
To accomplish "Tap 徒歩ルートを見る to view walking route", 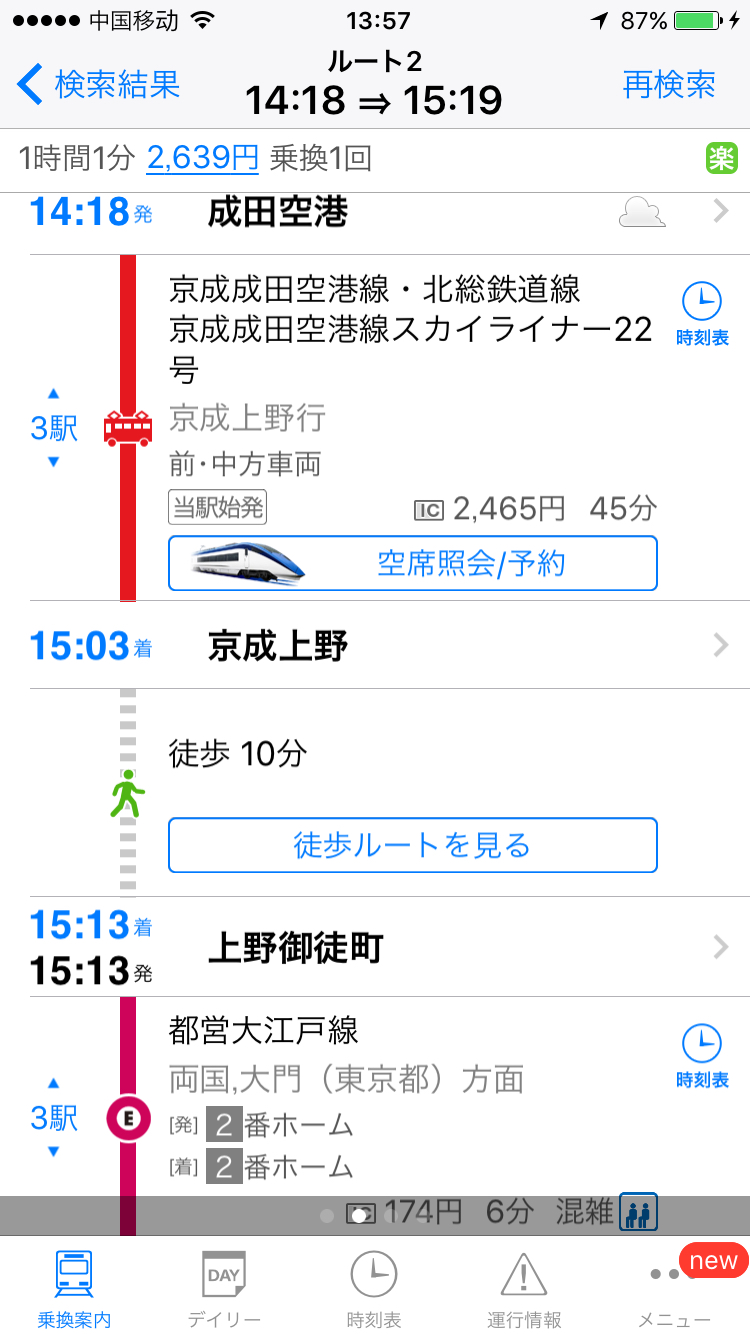I will [x=412, y=845].
